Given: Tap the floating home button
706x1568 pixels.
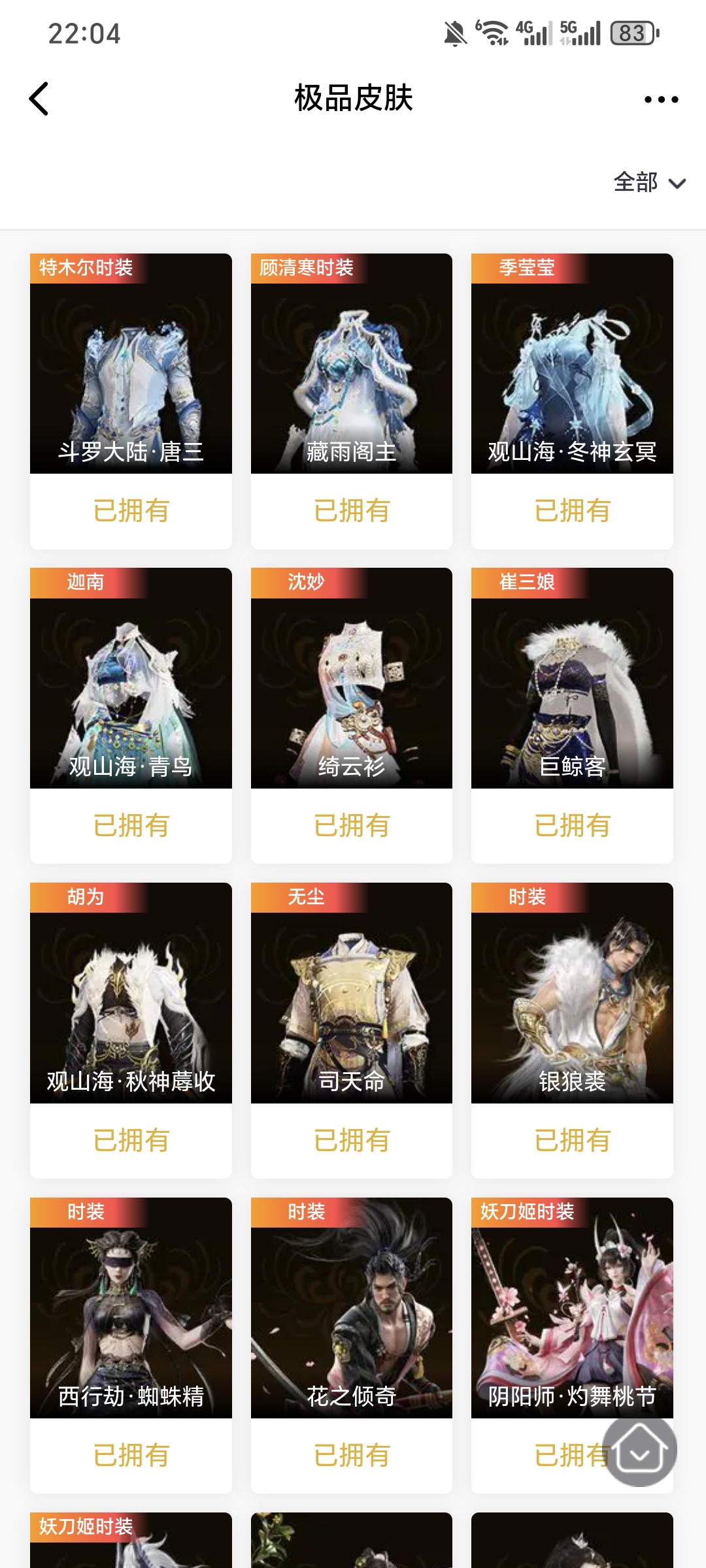Looking at the screenshot, I should click(639, 1450).
